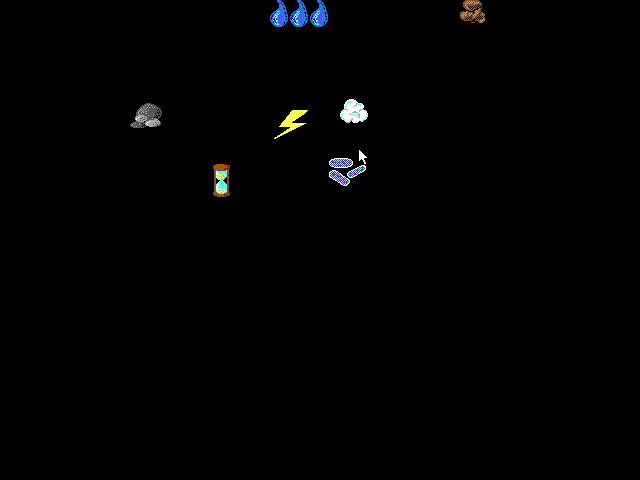Select the blue water drops element
This screenshot has width=640, height=480.
tap(299, 14)
